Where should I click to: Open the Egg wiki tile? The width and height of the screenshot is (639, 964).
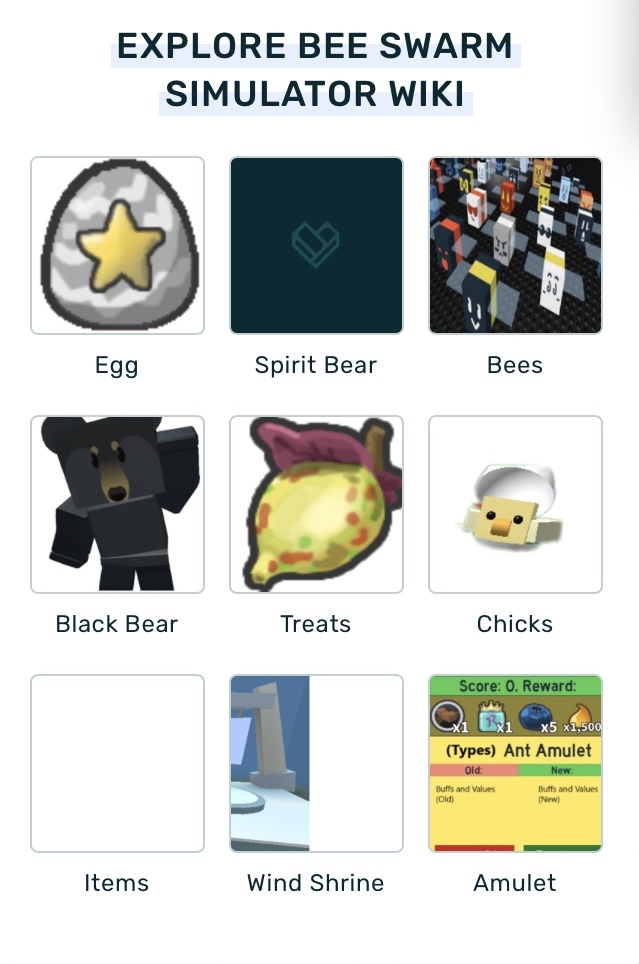click(x=117, y=245)
